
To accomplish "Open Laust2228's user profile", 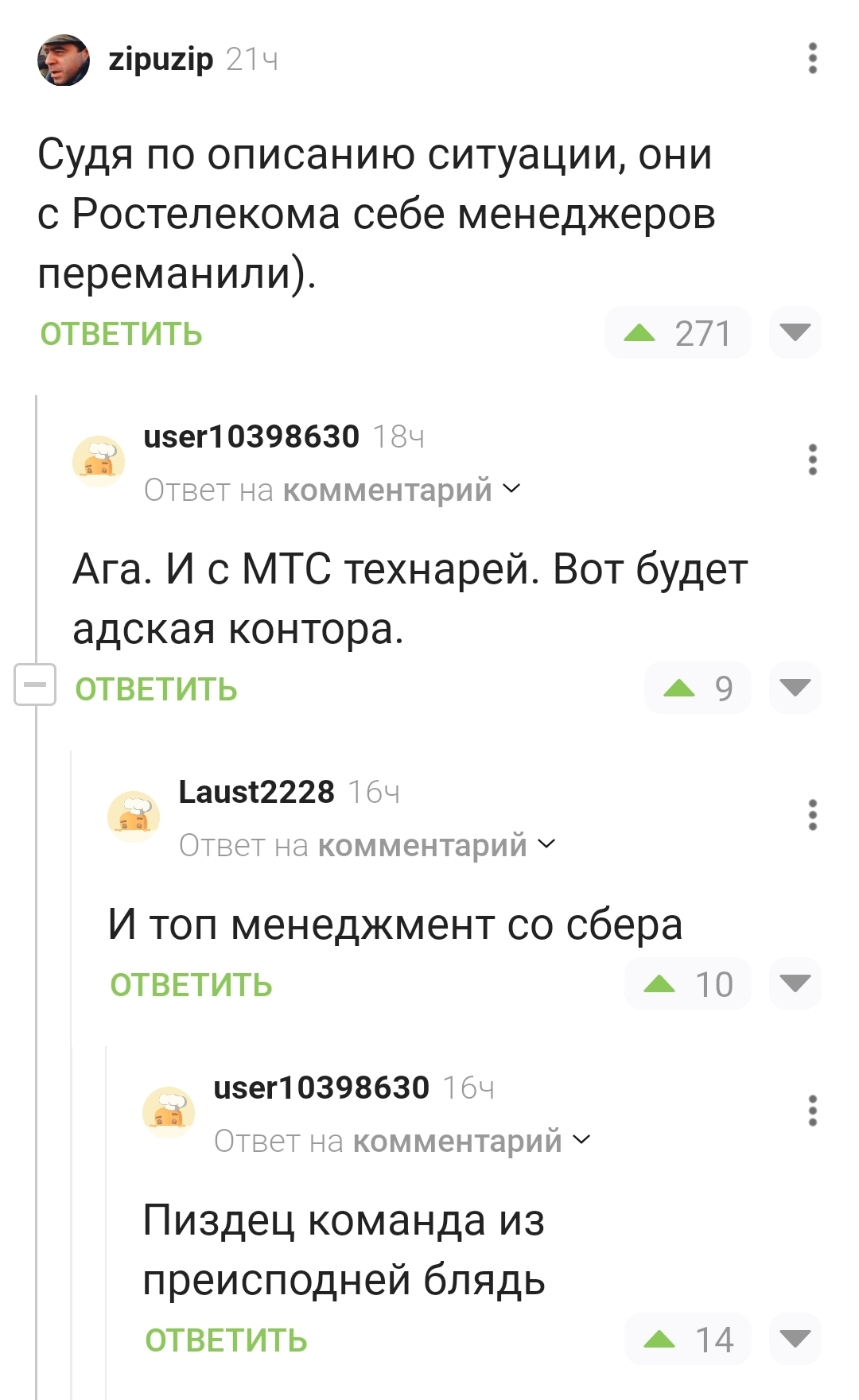I will pyautogui.click(x=256, y=792).
